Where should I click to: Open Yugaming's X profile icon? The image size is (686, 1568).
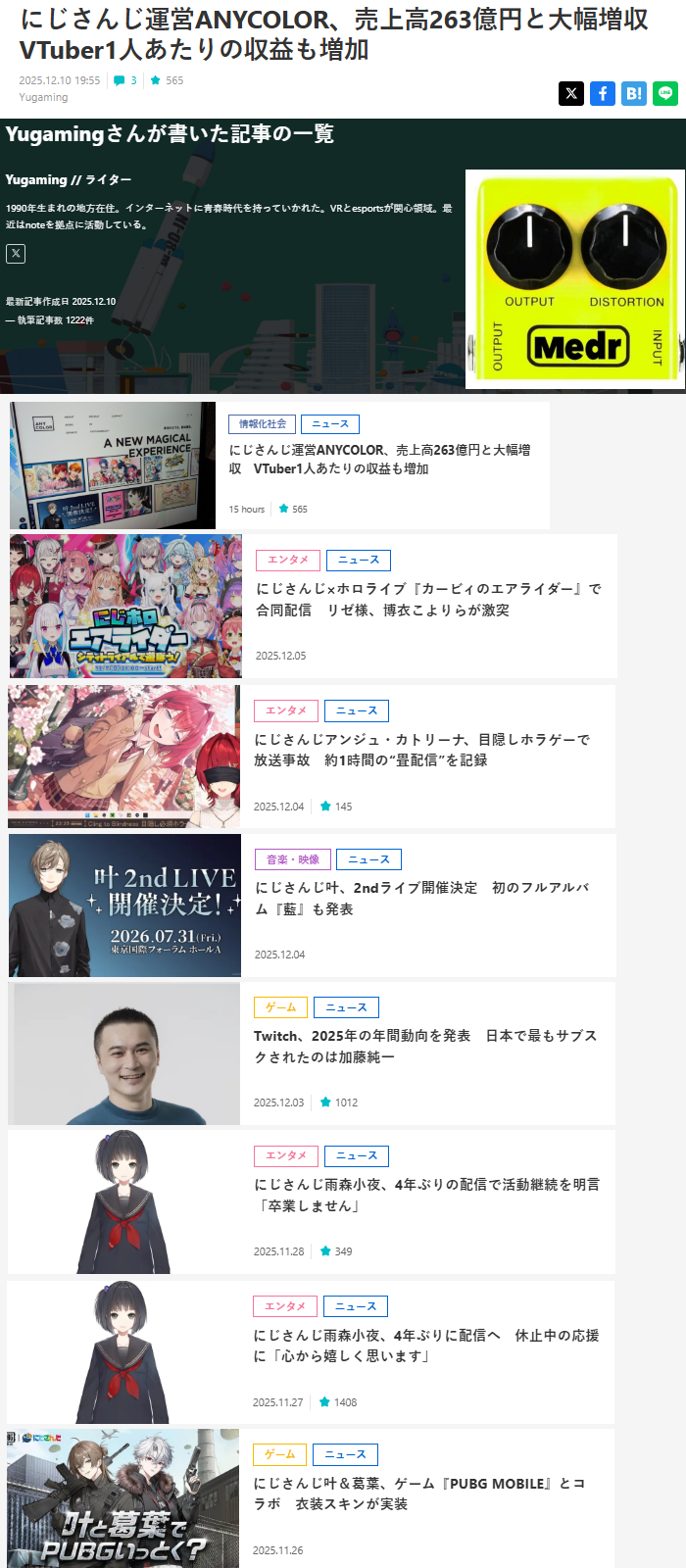tap(16, 254)
